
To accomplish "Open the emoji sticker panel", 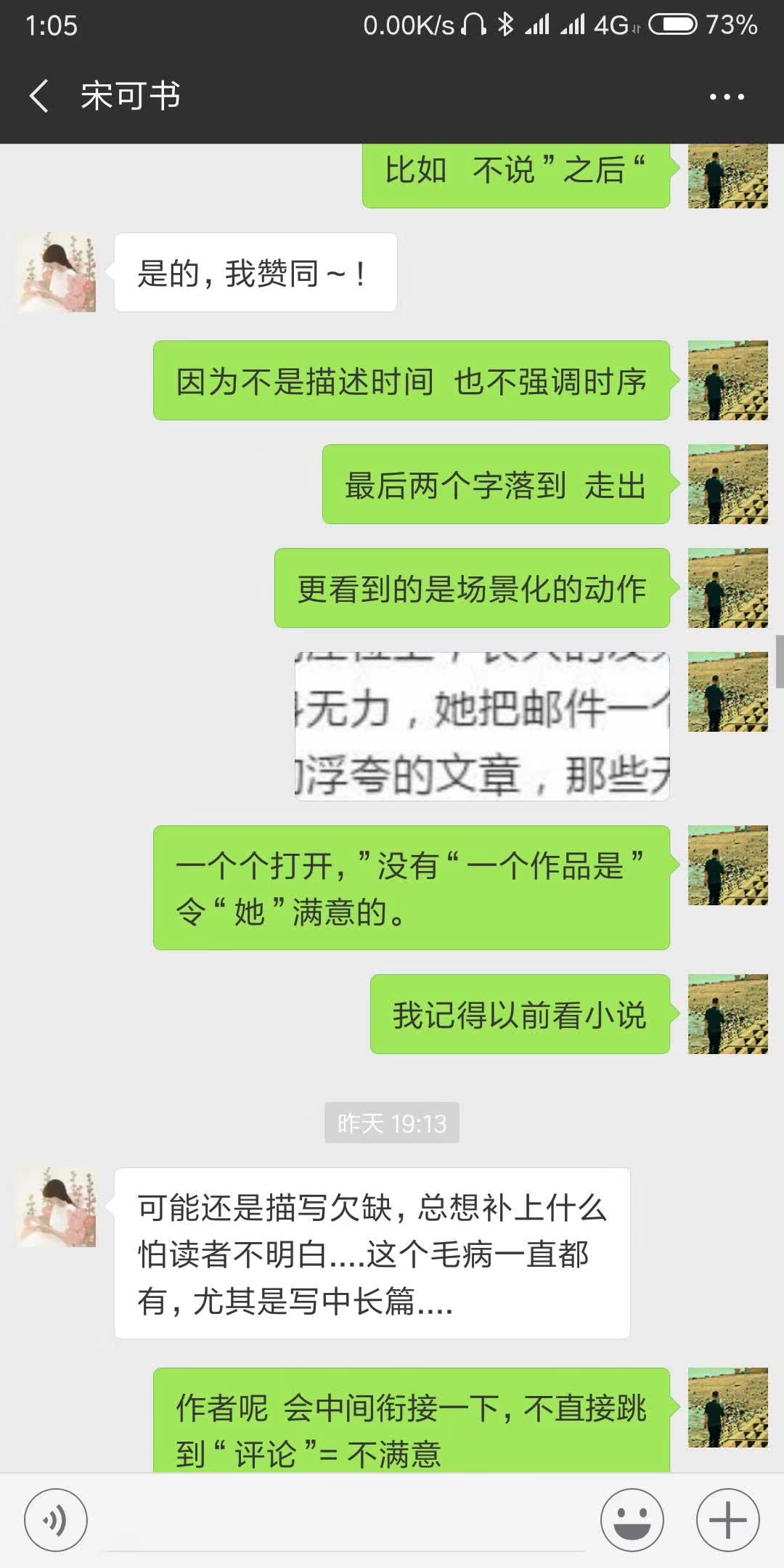I will (x=632, y=1519).
